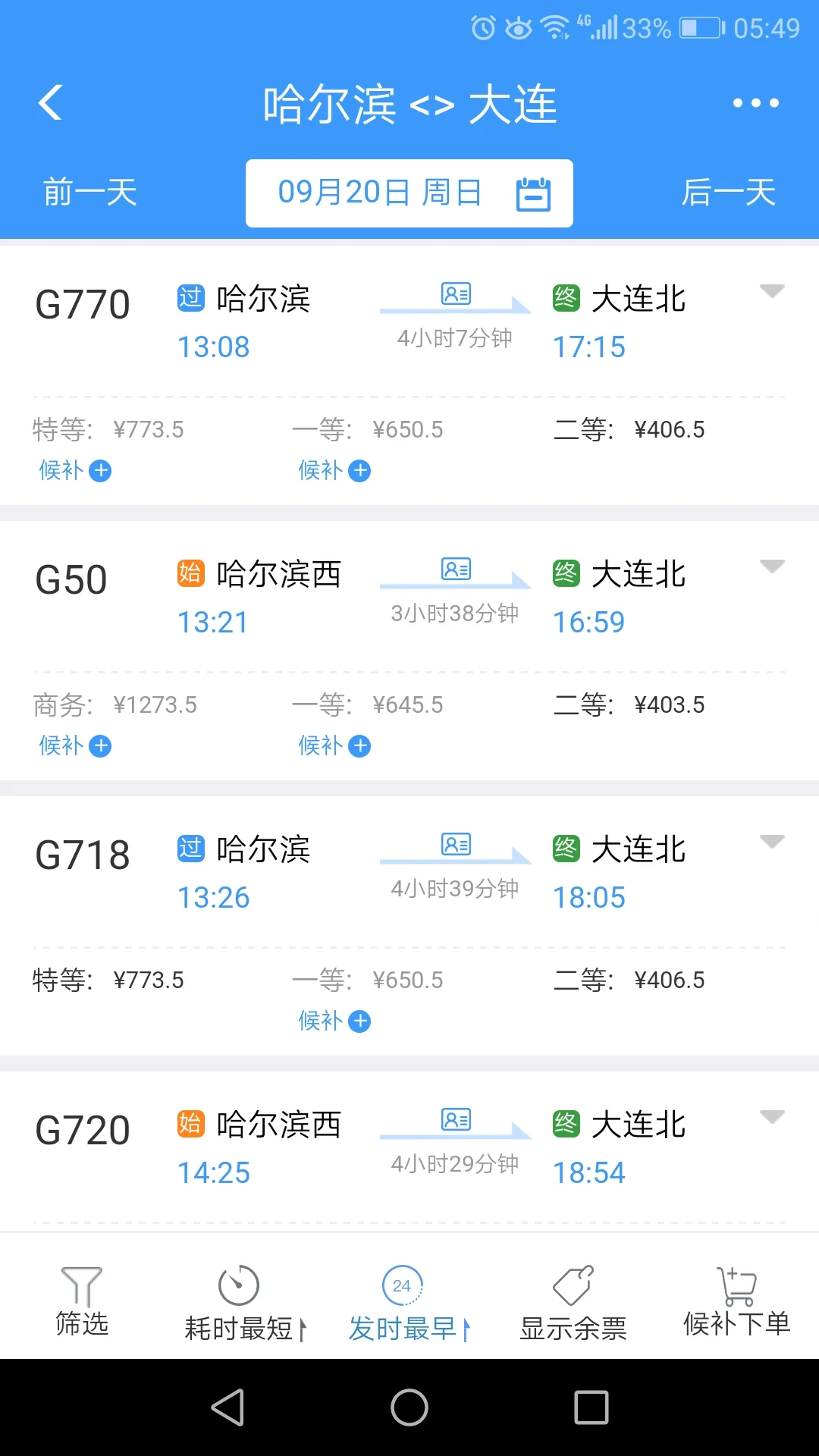
Task: Expand G770 train details chevron
Action: (x=772, y=290)
